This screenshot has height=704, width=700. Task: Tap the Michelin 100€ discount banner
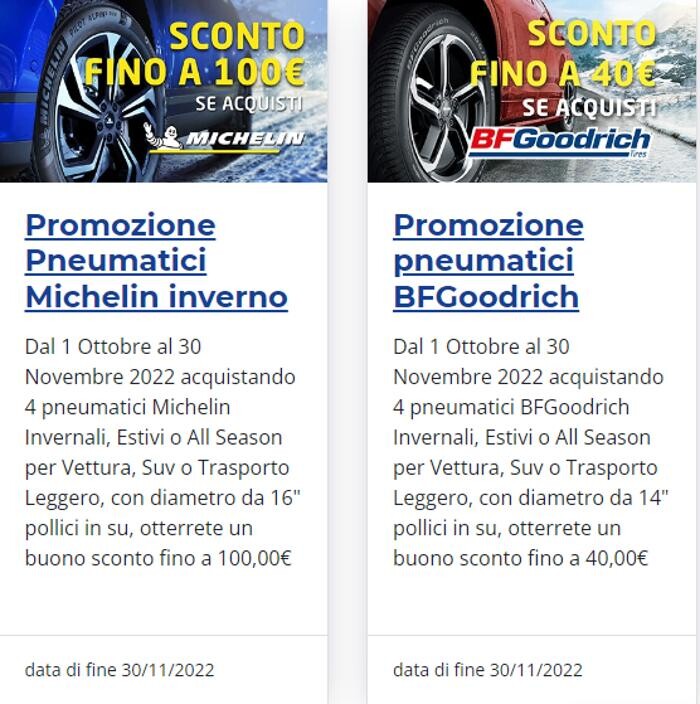(164, 90)
